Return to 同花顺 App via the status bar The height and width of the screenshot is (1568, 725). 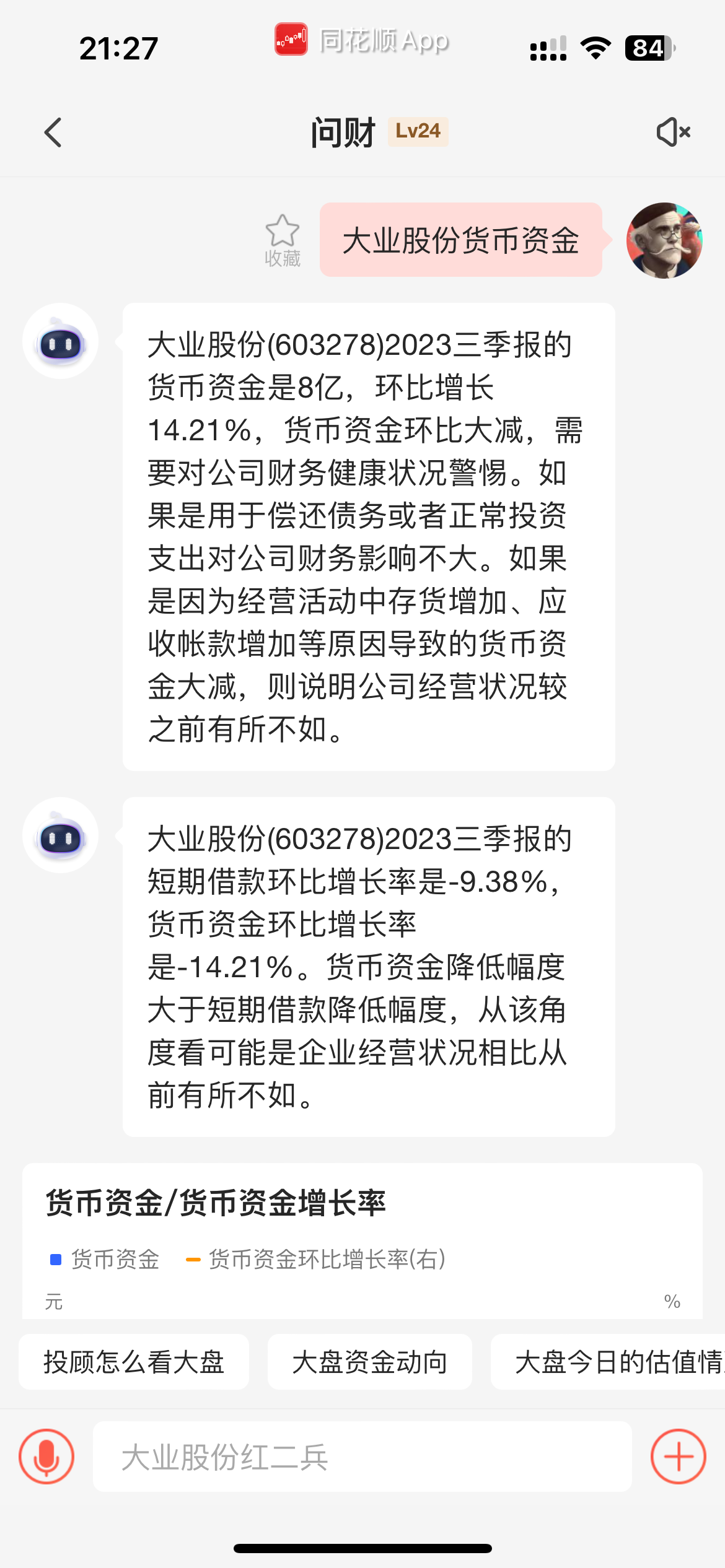click(x=362, y=41)
